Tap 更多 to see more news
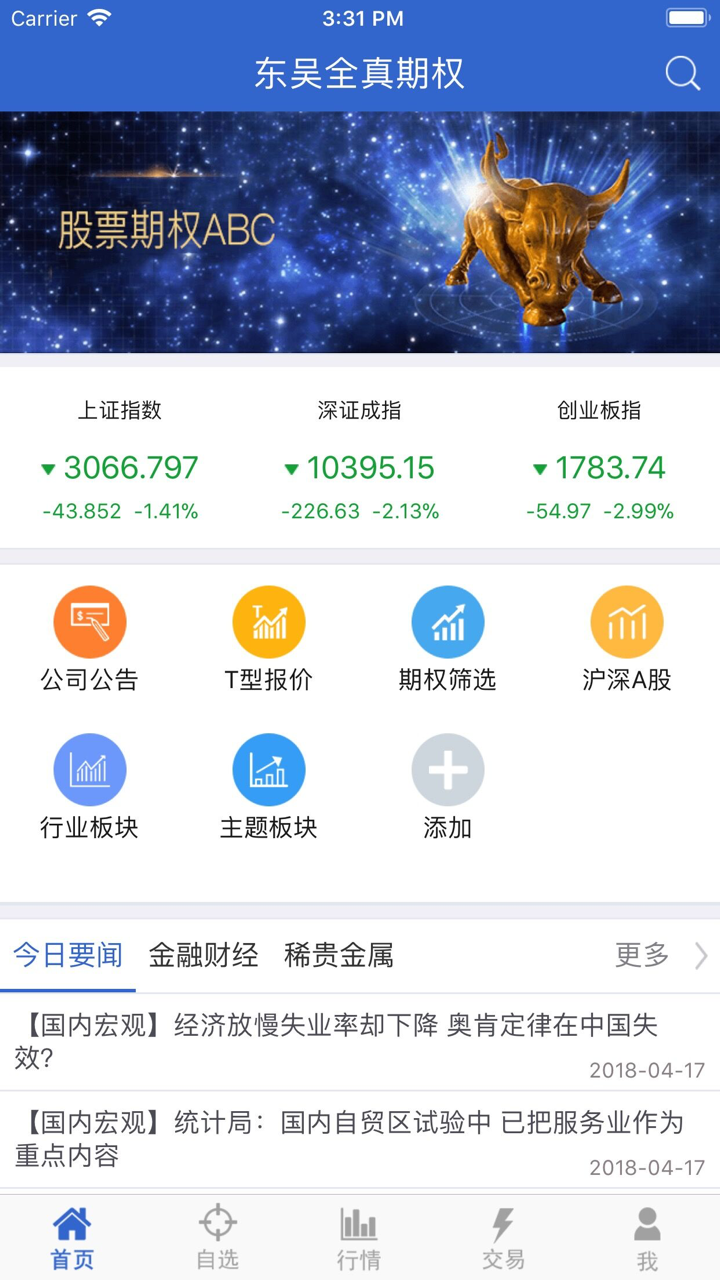This screenshot has width=720, height=1280. tap(660, 956)
